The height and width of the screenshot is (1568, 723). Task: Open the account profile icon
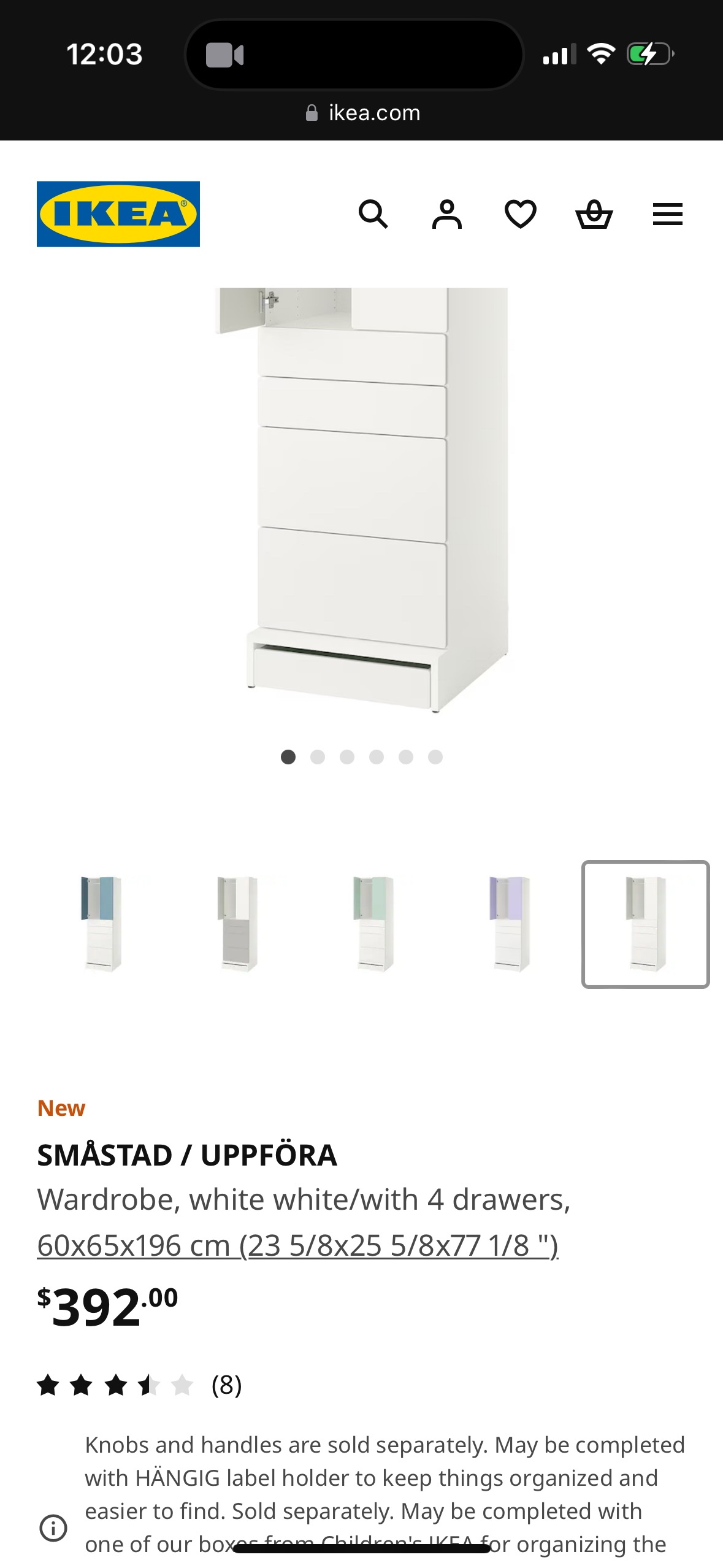(x=446, y=214)
